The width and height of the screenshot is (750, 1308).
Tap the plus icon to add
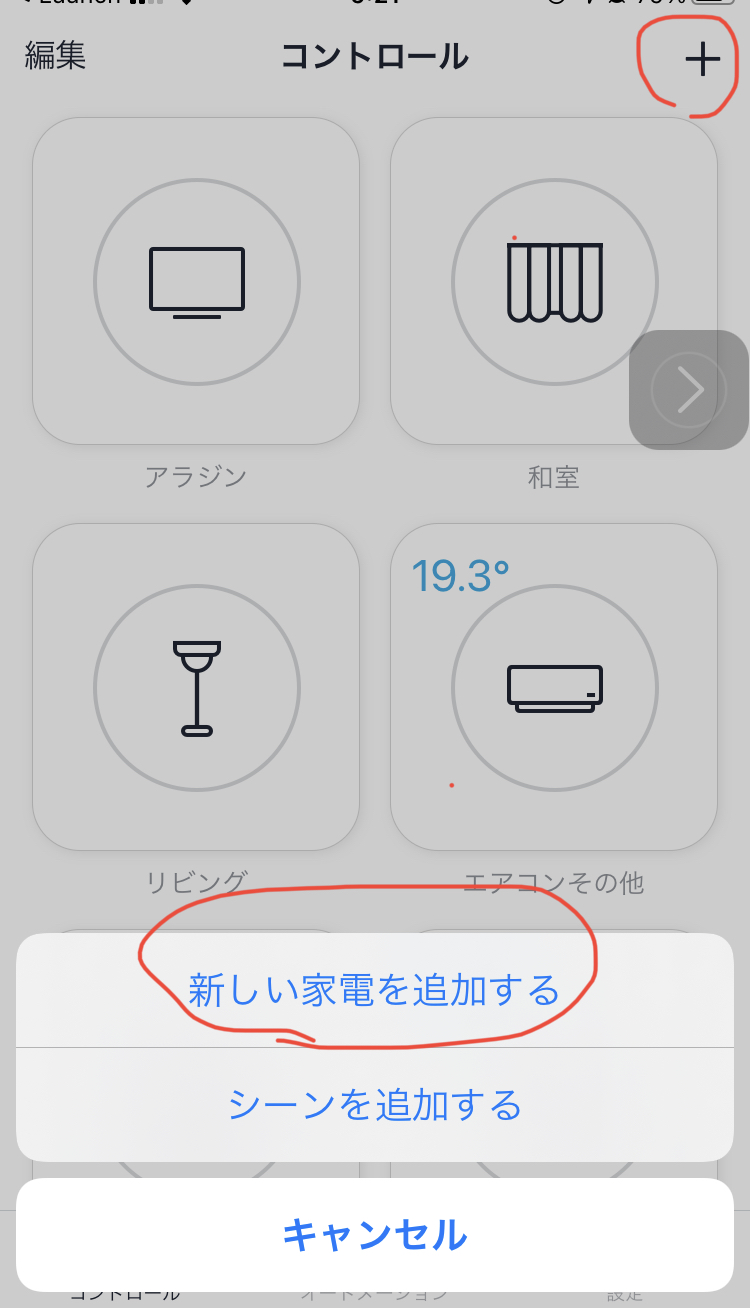point(702,60)
